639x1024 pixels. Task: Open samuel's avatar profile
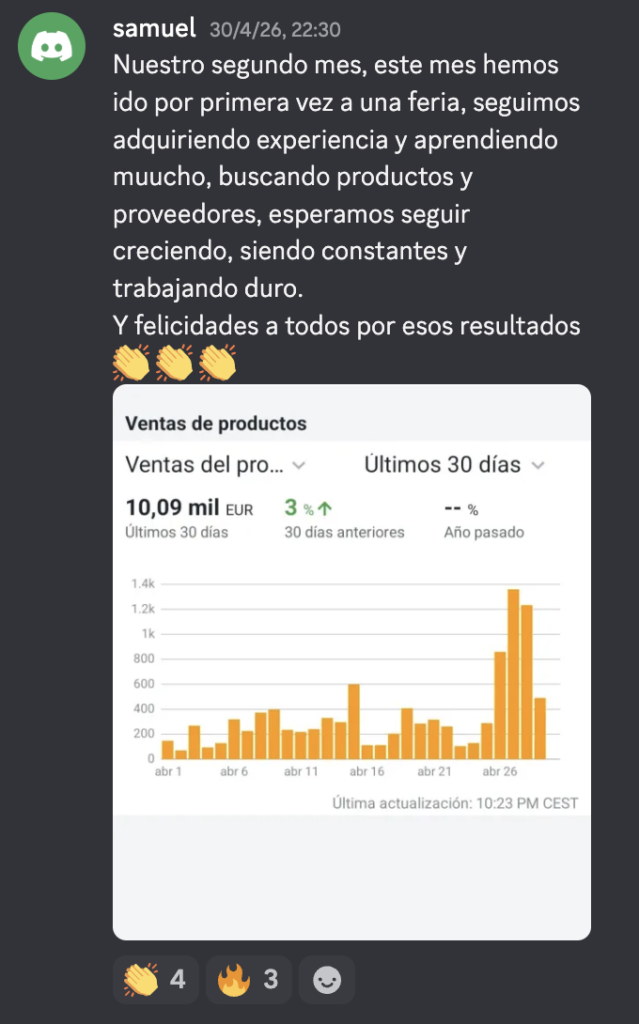52,46
